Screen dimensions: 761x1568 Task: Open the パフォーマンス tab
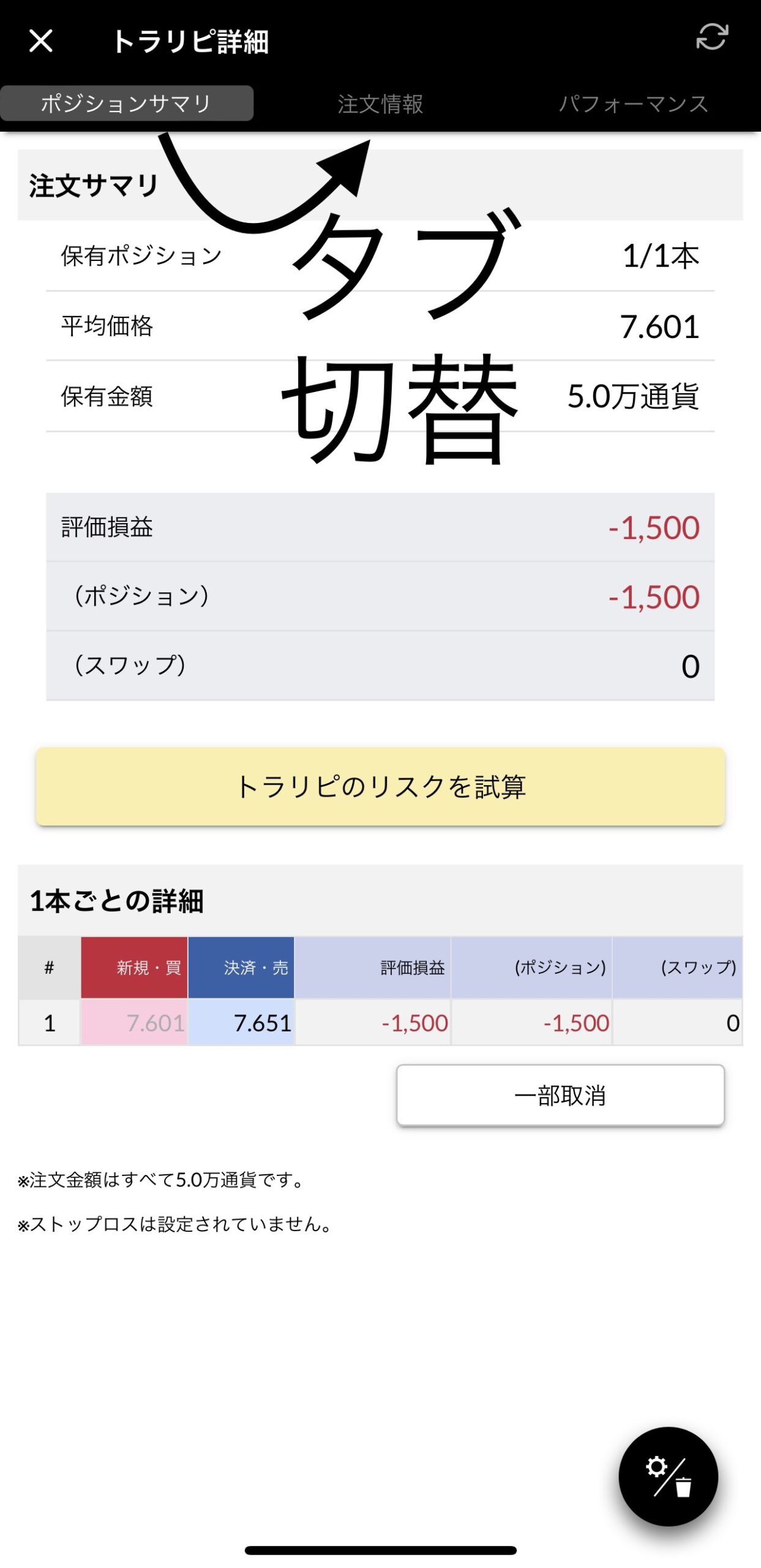tap(633, 104)
